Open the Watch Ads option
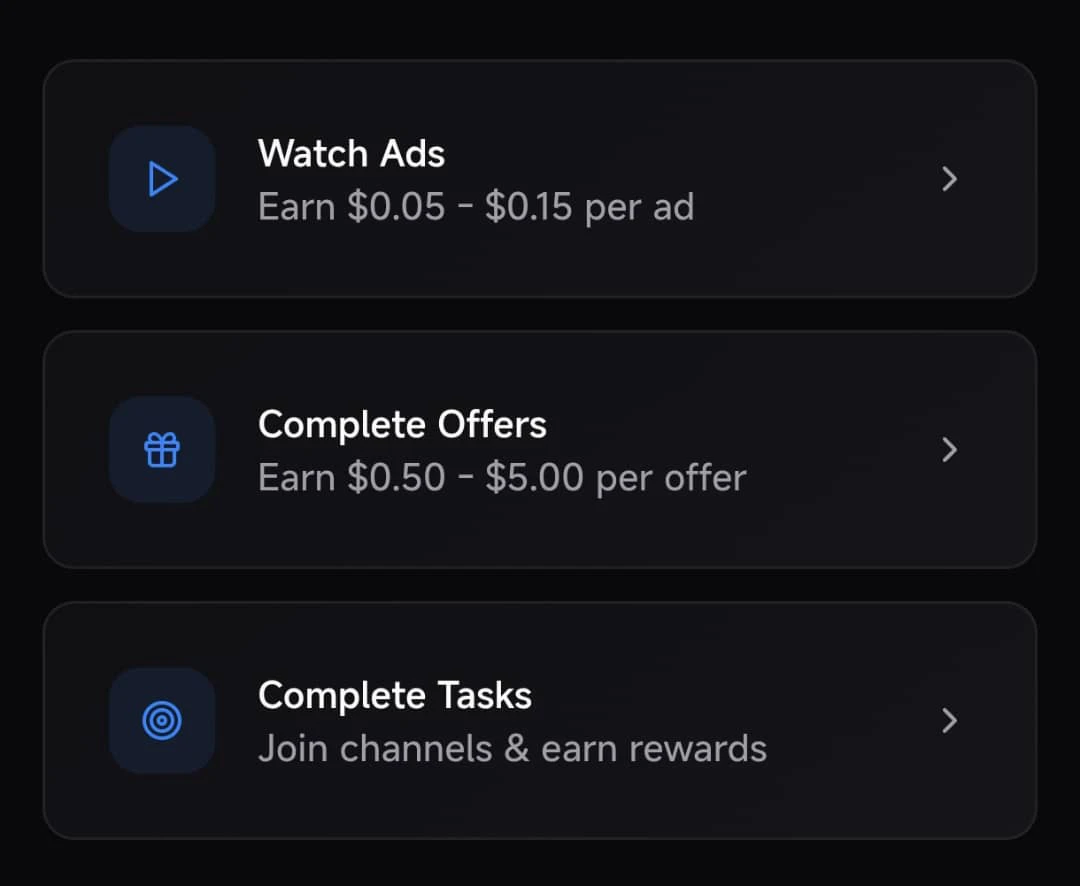Viewport: 1080px width, 886px height. pos(539,179)
